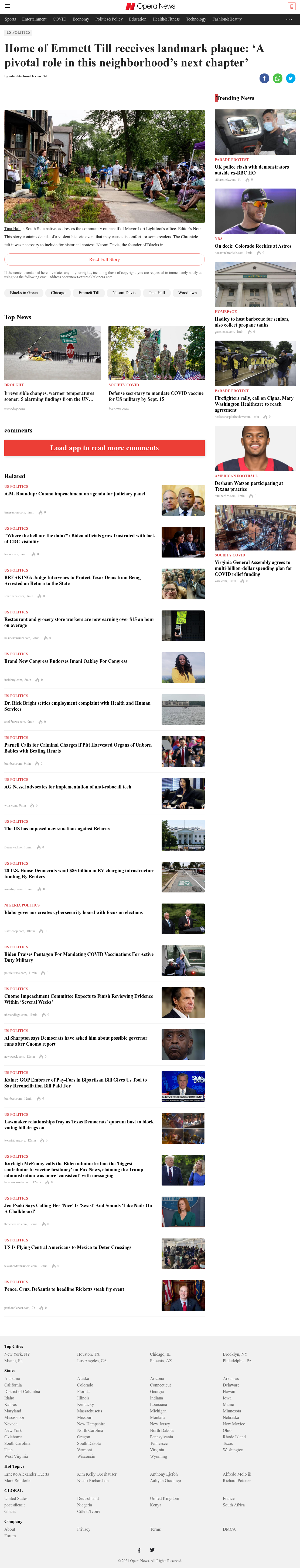Open the three-dot overflow menu
300x1568 pixels.
(x=289, y=19)
